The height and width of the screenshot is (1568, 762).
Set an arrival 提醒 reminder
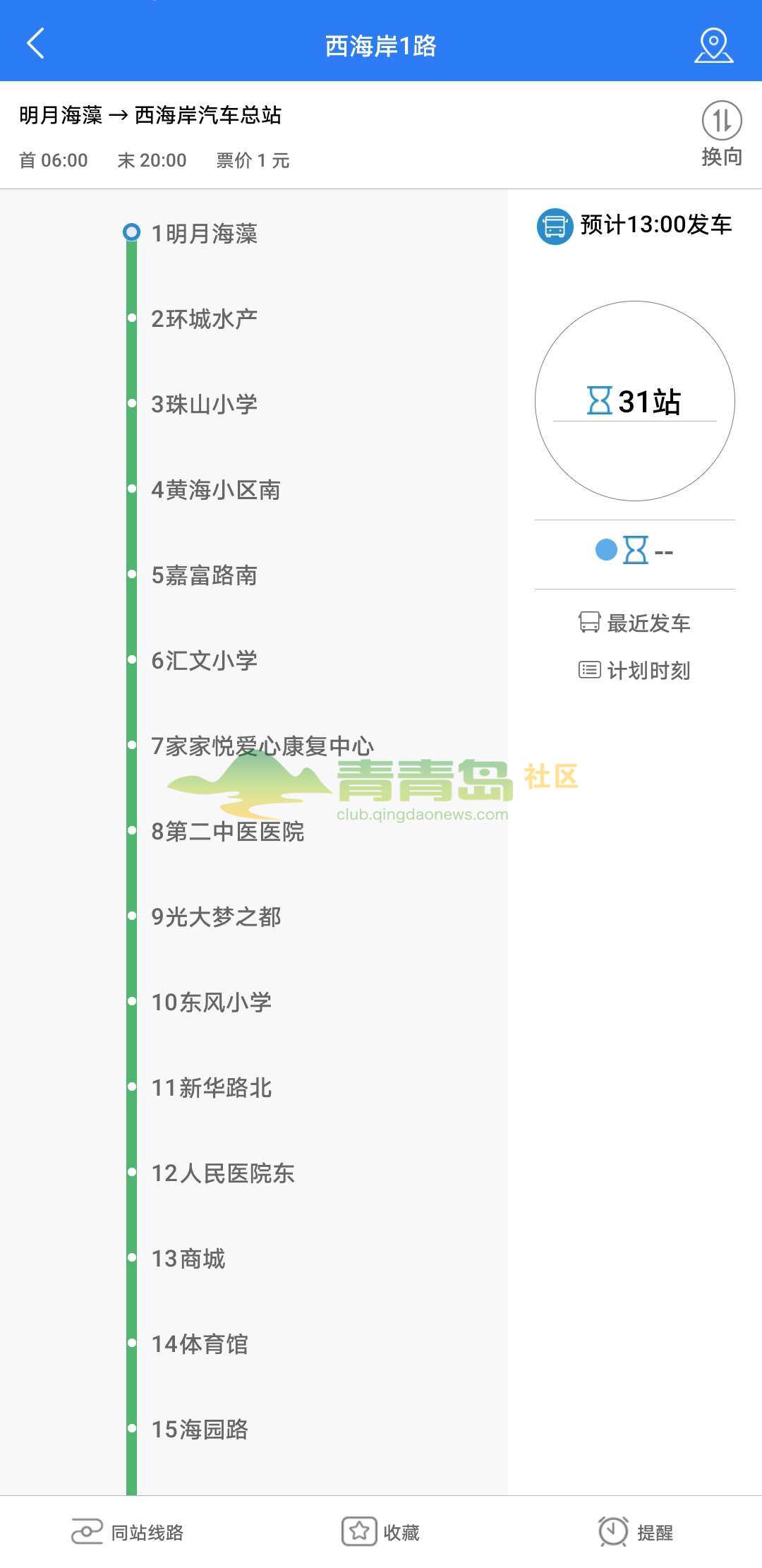coord(635,1532)
